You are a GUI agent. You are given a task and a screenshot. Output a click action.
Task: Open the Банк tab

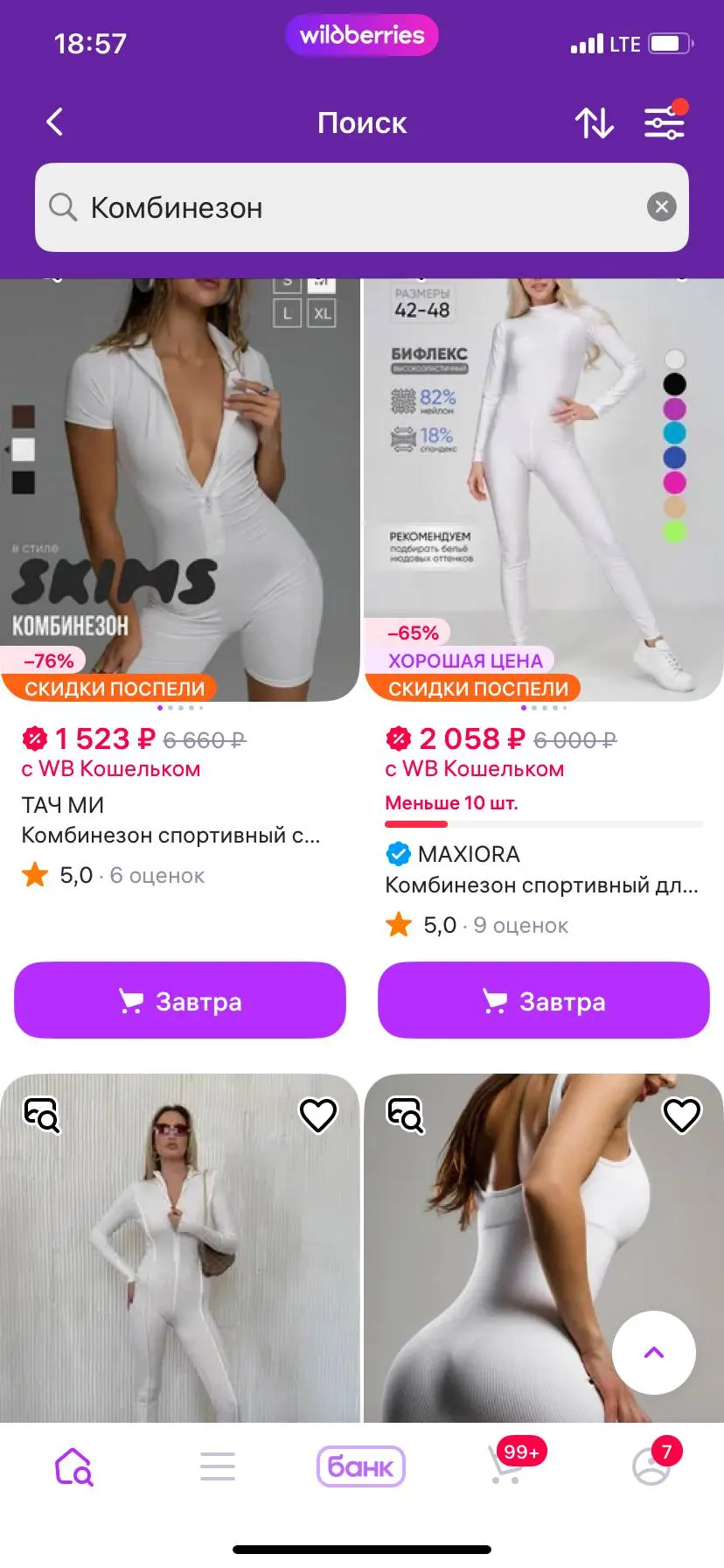(x=361, y=1466)
